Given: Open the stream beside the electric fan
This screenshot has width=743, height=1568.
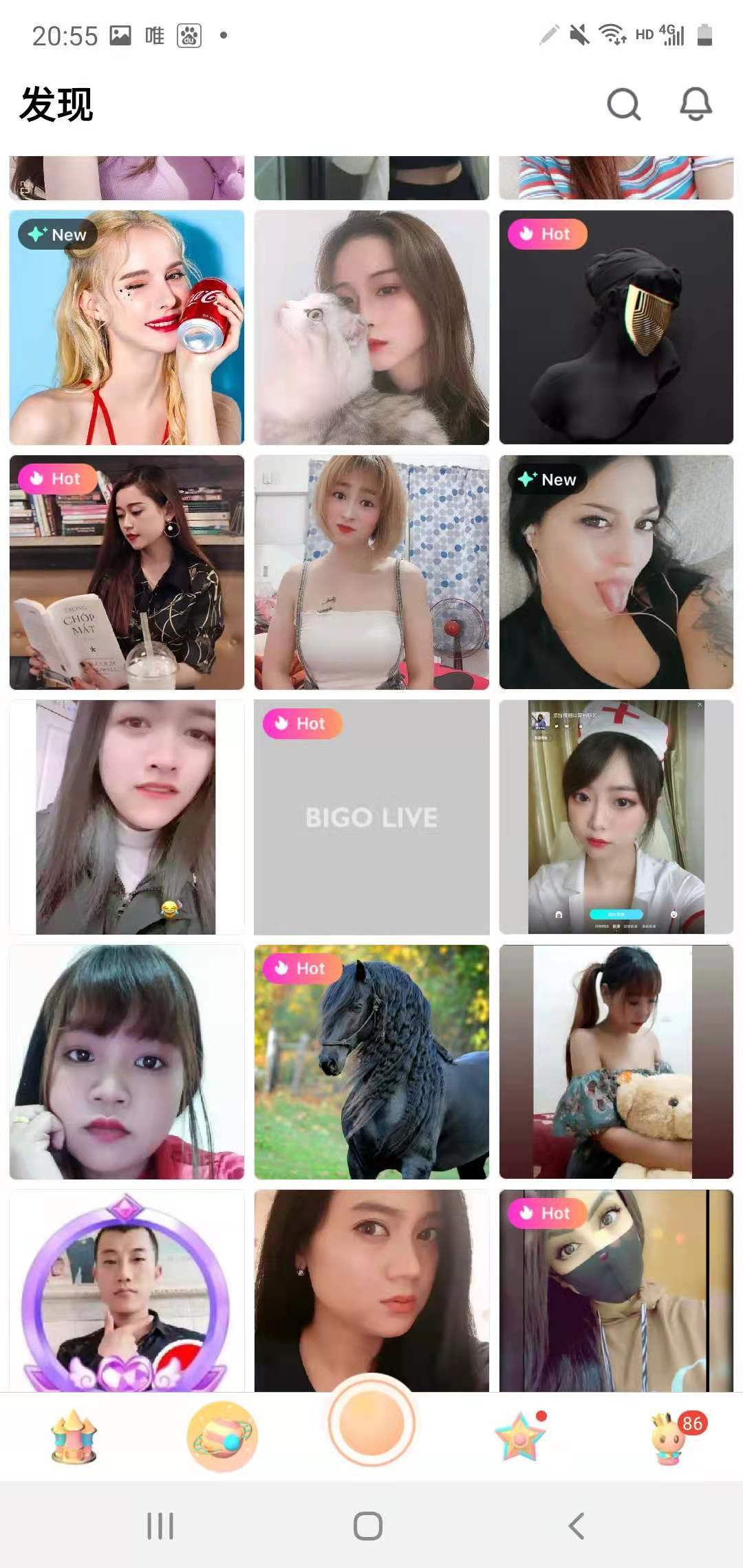Looking at the screenshot, I should click(x=371, y=572).
